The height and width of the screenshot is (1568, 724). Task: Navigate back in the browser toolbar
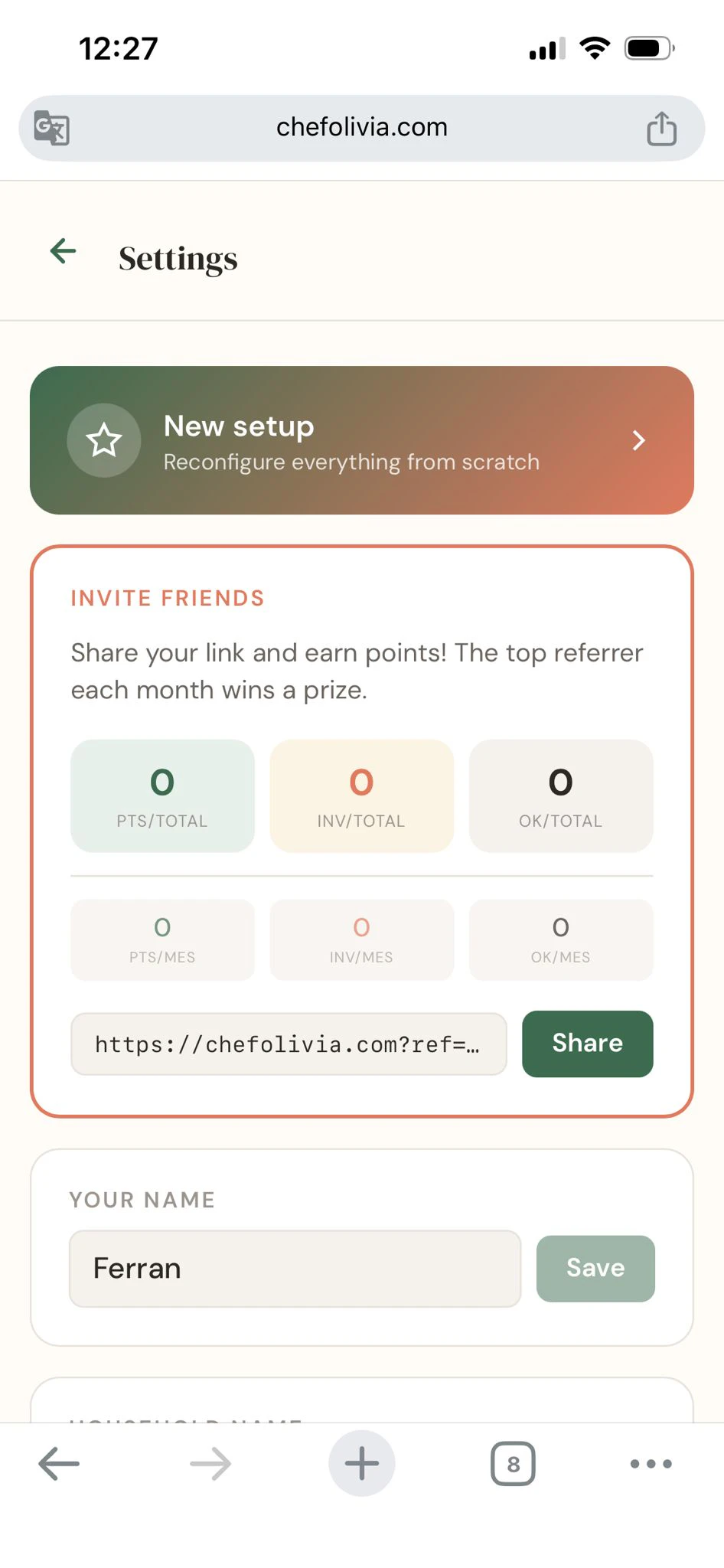[x=59, y=1464]
